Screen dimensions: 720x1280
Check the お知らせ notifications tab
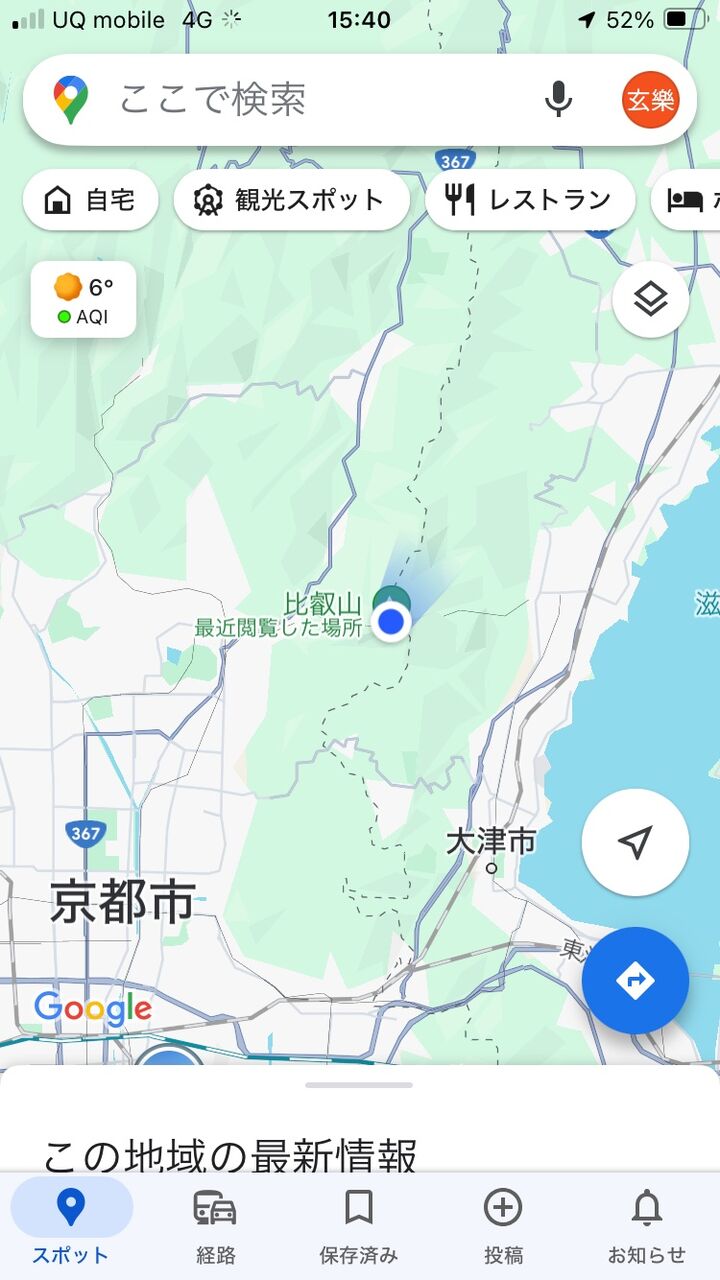[x=646, y=1226]
